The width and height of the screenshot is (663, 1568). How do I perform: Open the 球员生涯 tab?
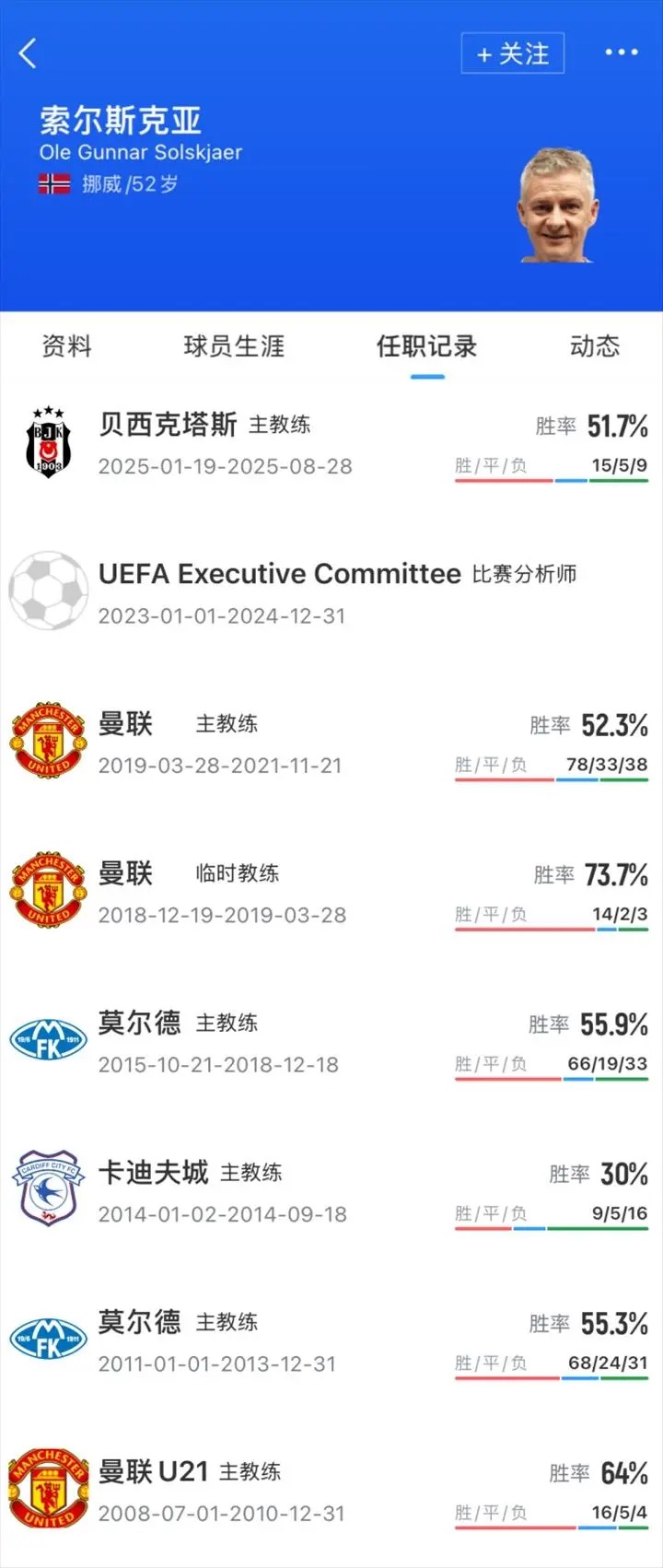[x=233, y=346]
